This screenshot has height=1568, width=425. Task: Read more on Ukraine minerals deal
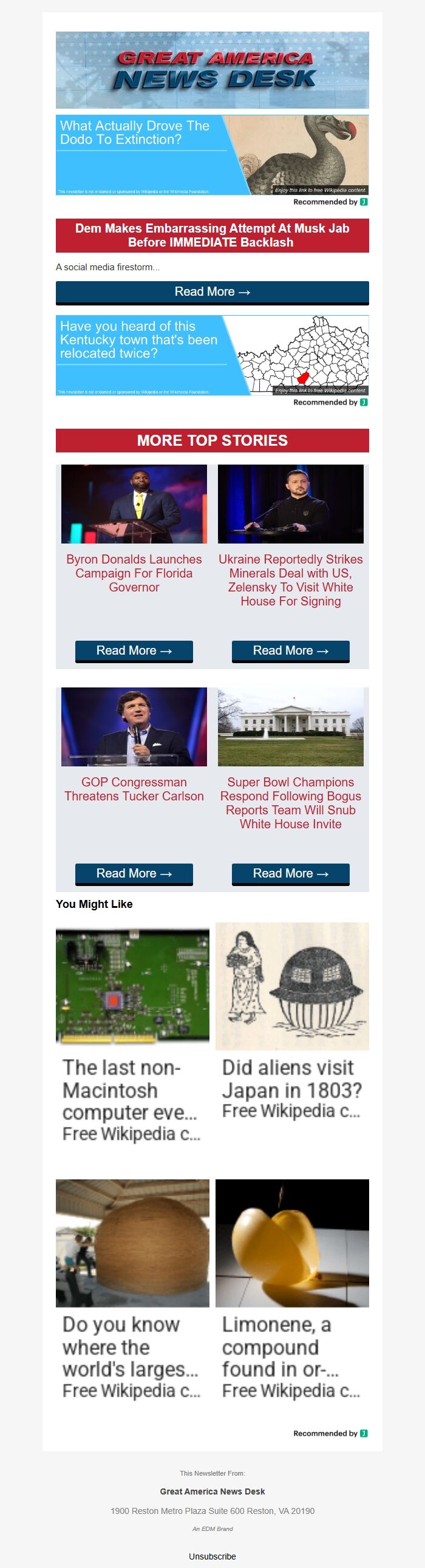290,650
